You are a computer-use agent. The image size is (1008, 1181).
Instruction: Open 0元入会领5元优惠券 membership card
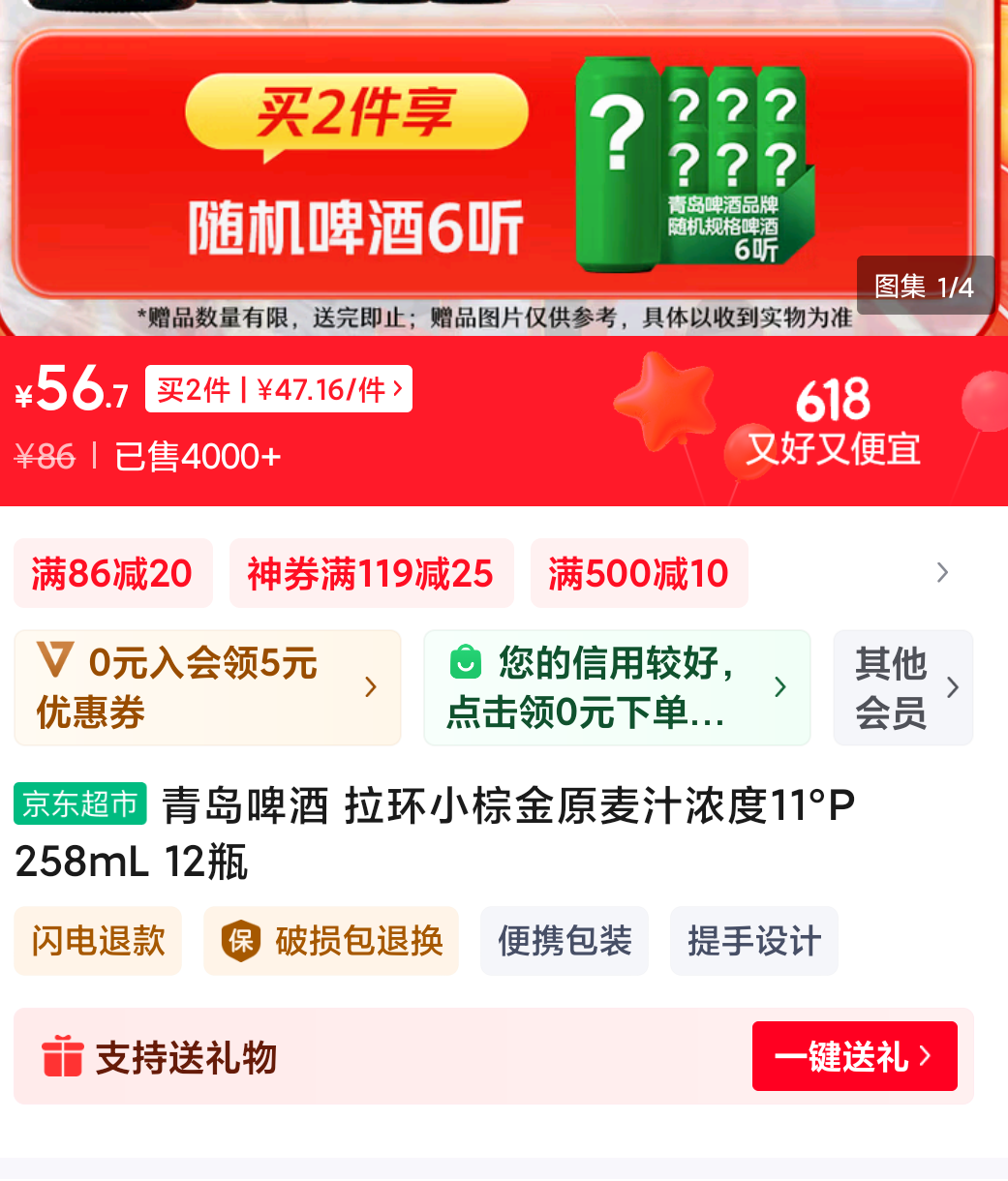pyautogui.click(x=207, y=688)
